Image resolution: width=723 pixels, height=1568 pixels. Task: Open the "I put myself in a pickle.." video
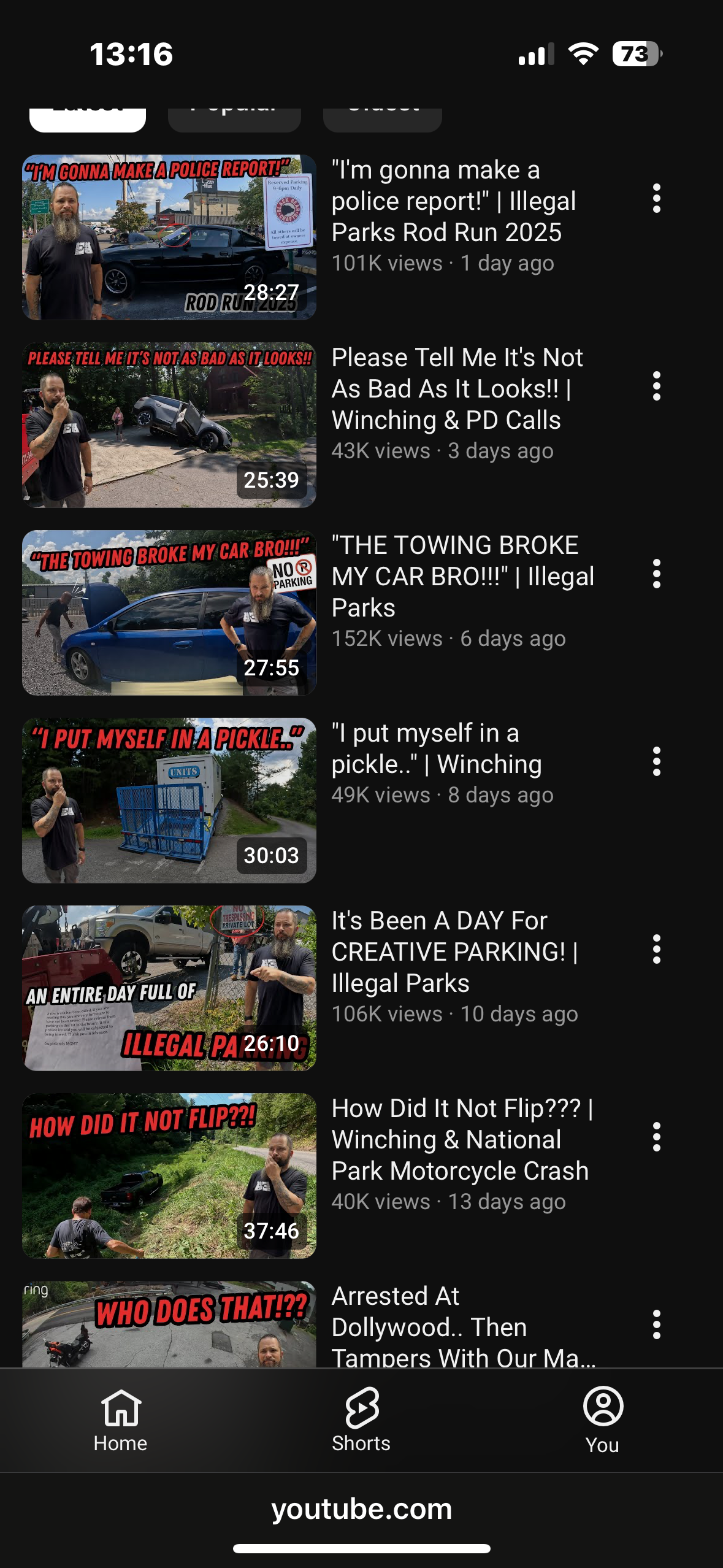[169, 800]
